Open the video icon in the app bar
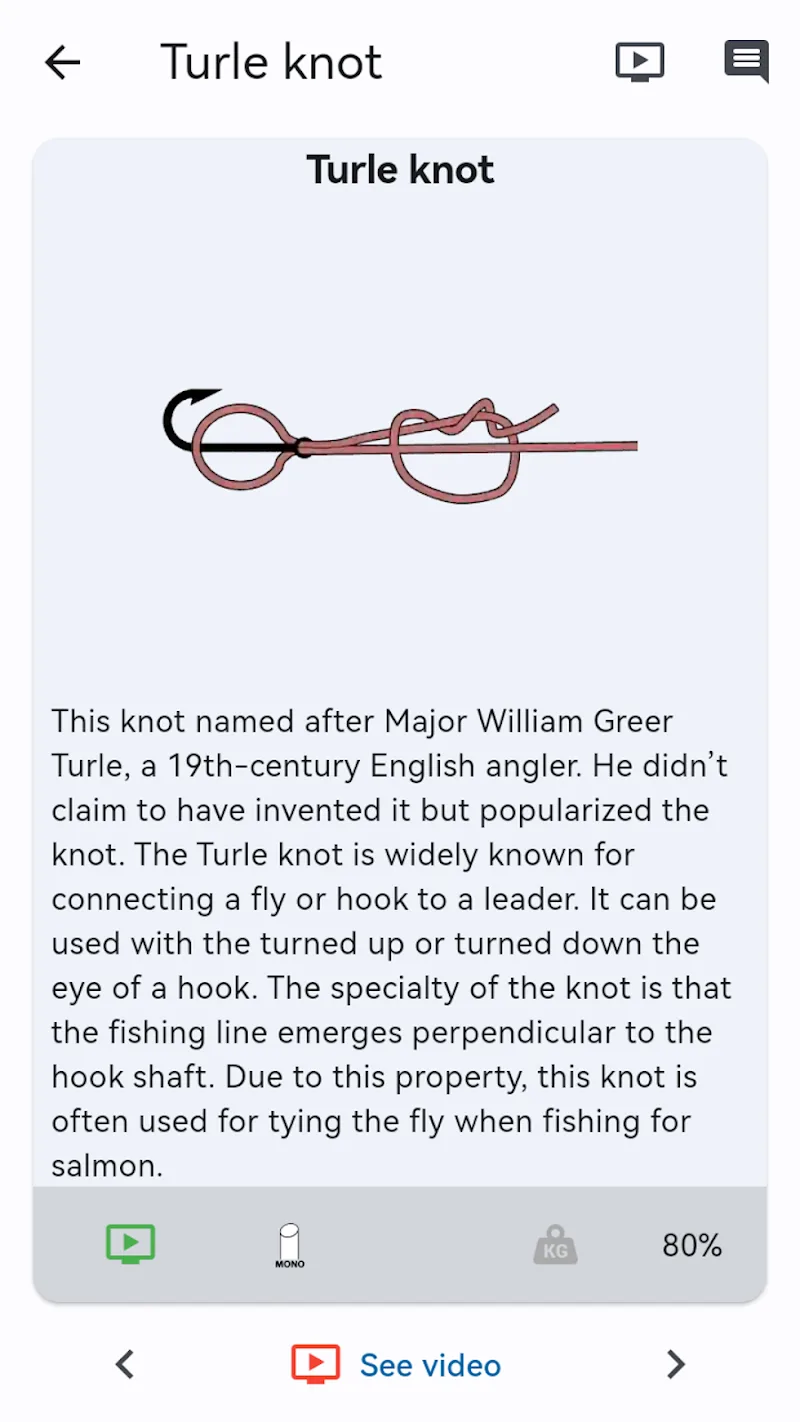The image size is (800, 1422). click(639, 62)
